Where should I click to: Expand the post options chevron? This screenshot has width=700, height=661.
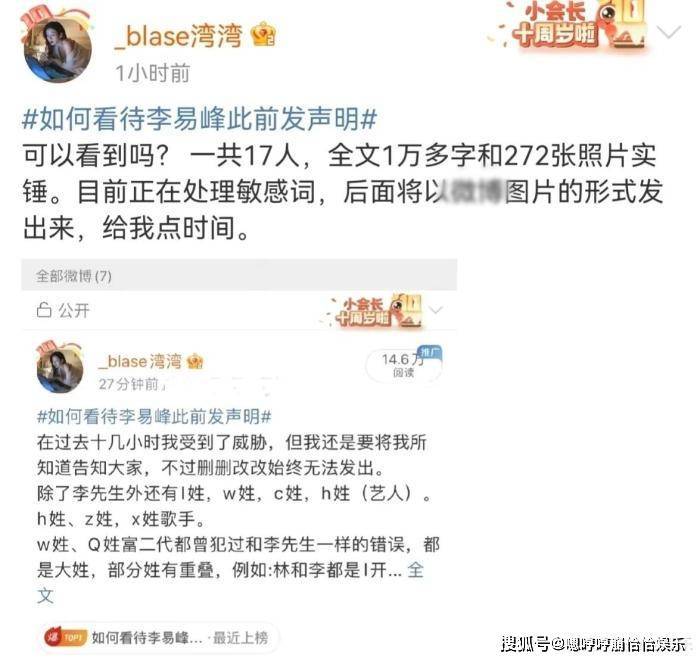(669, 32)
